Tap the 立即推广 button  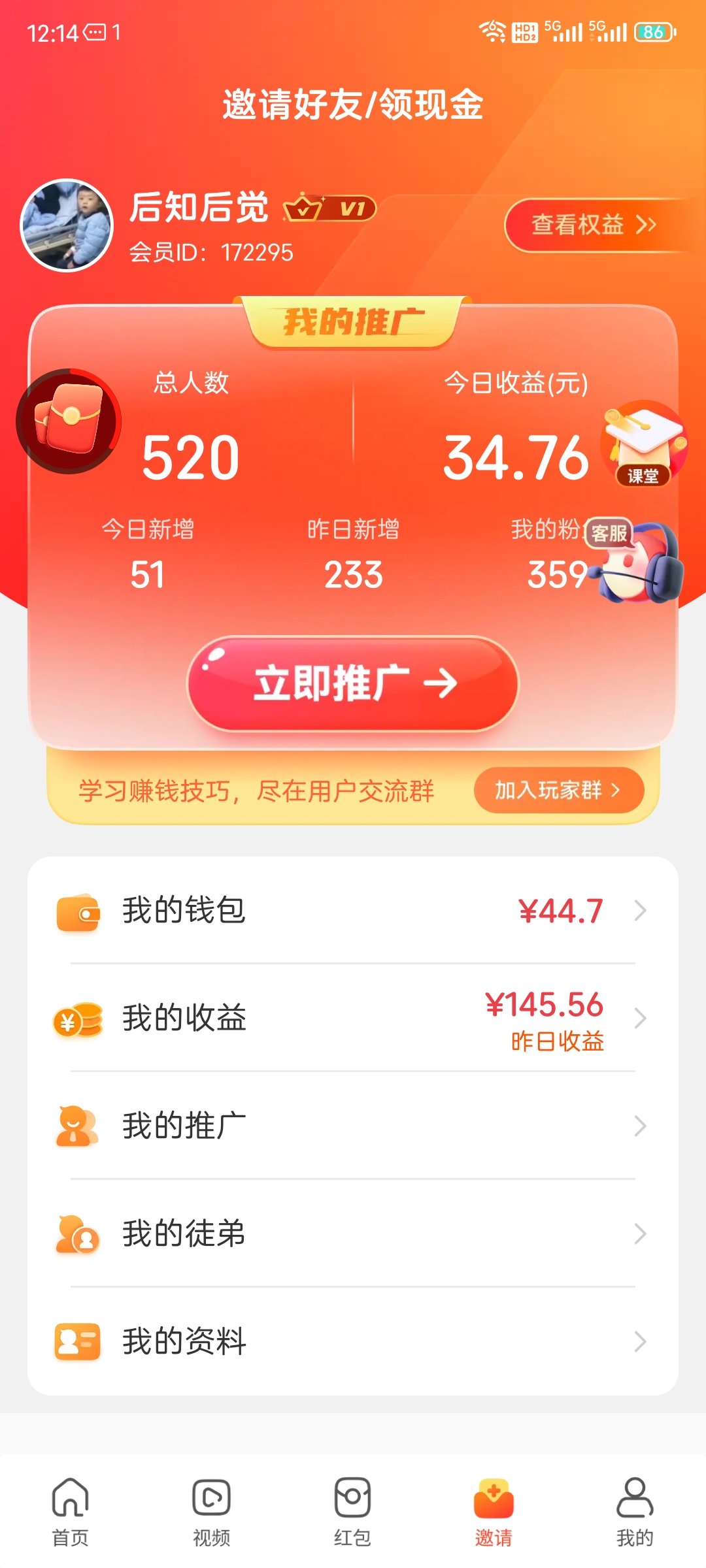[x=353, y=683]
